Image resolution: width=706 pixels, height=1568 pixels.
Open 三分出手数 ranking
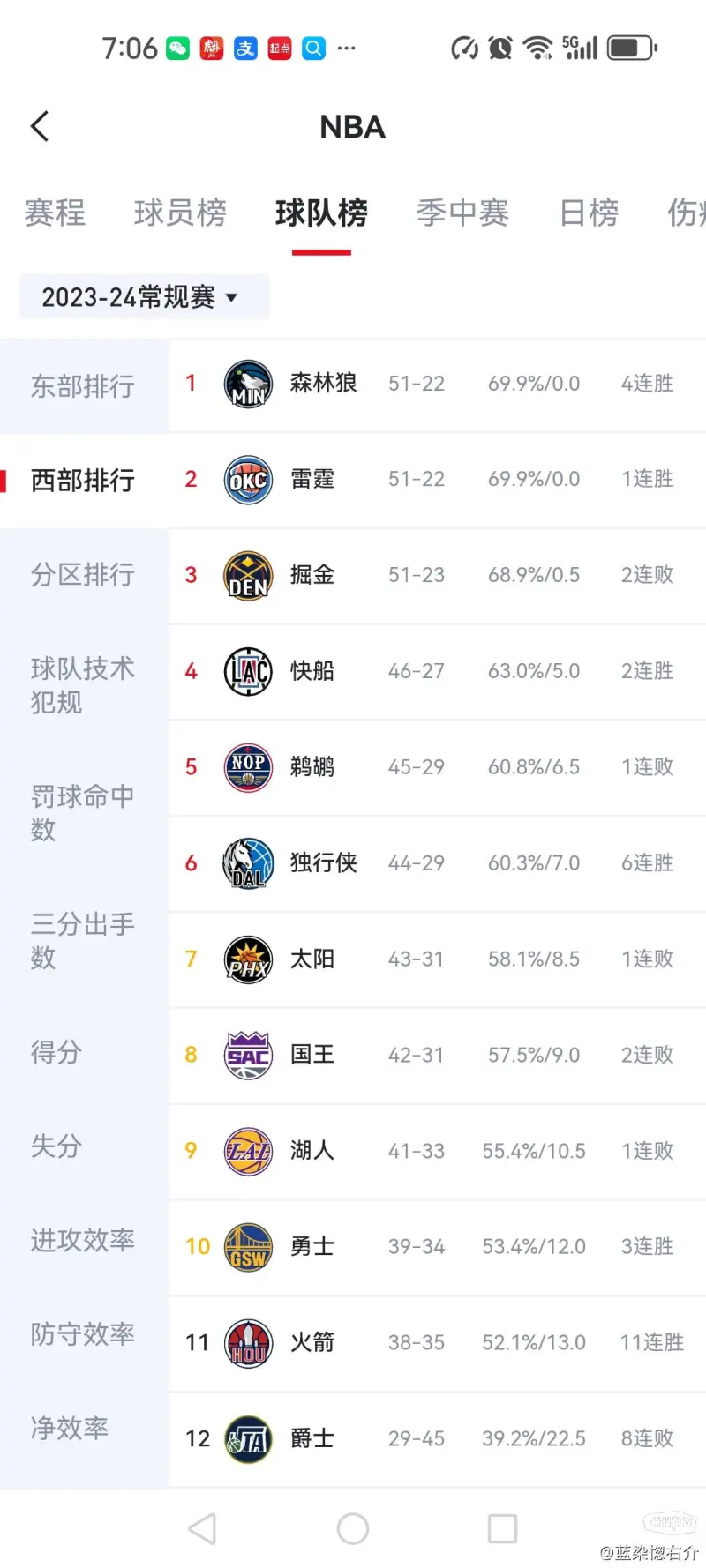pyautogui.click(x=84, y=941)
